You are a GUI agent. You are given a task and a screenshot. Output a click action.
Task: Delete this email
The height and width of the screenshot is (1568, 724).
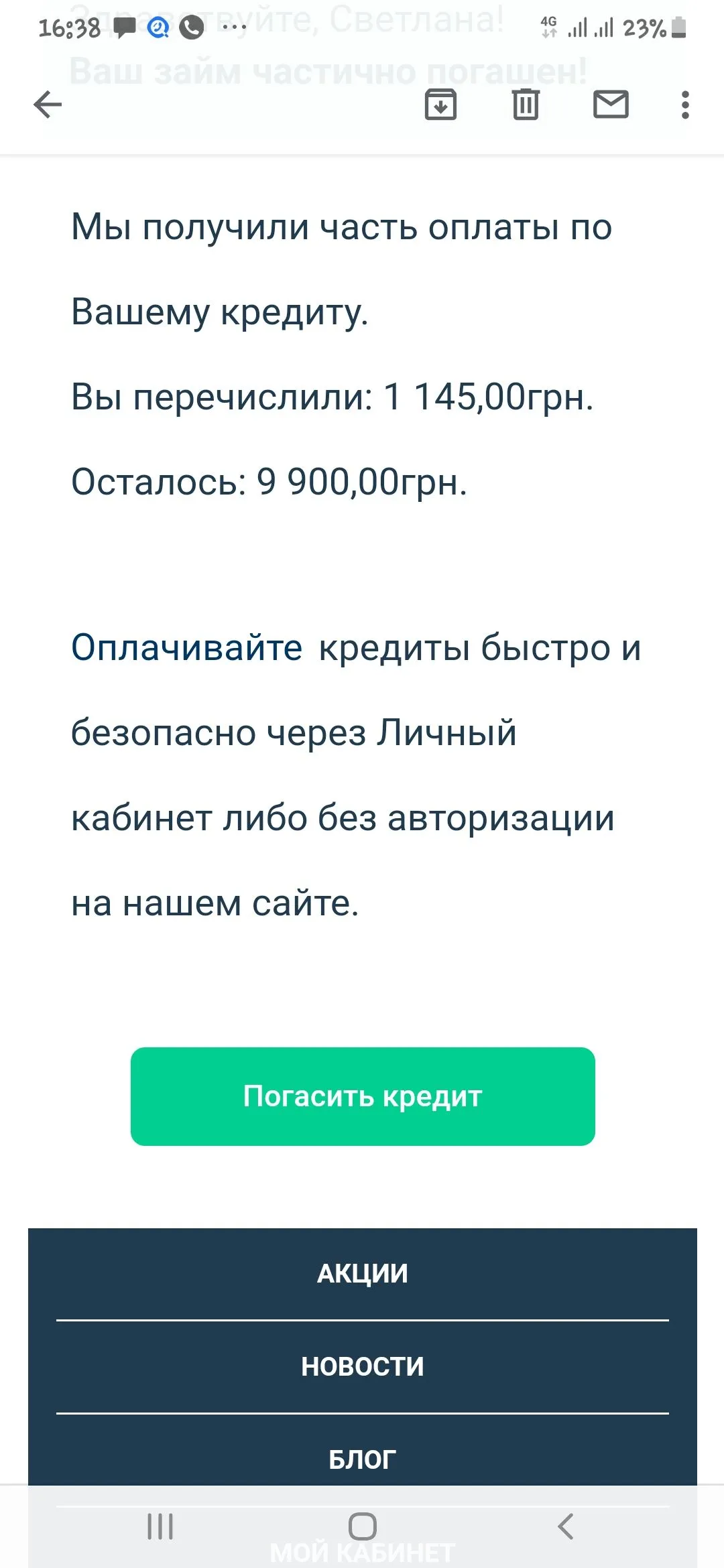[526, 105]
